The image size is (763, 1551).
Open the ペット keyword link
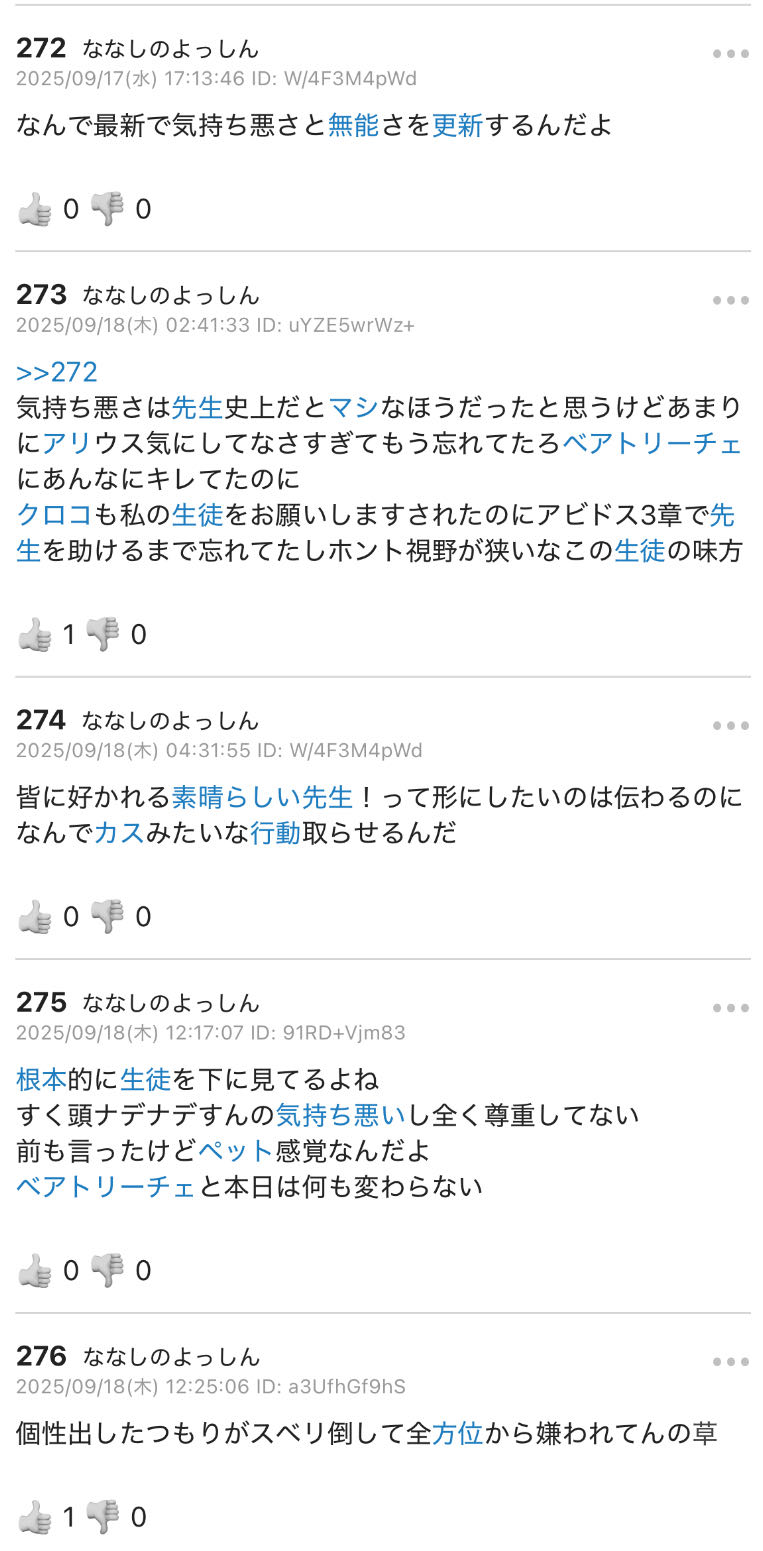(x=236, y=1150)
